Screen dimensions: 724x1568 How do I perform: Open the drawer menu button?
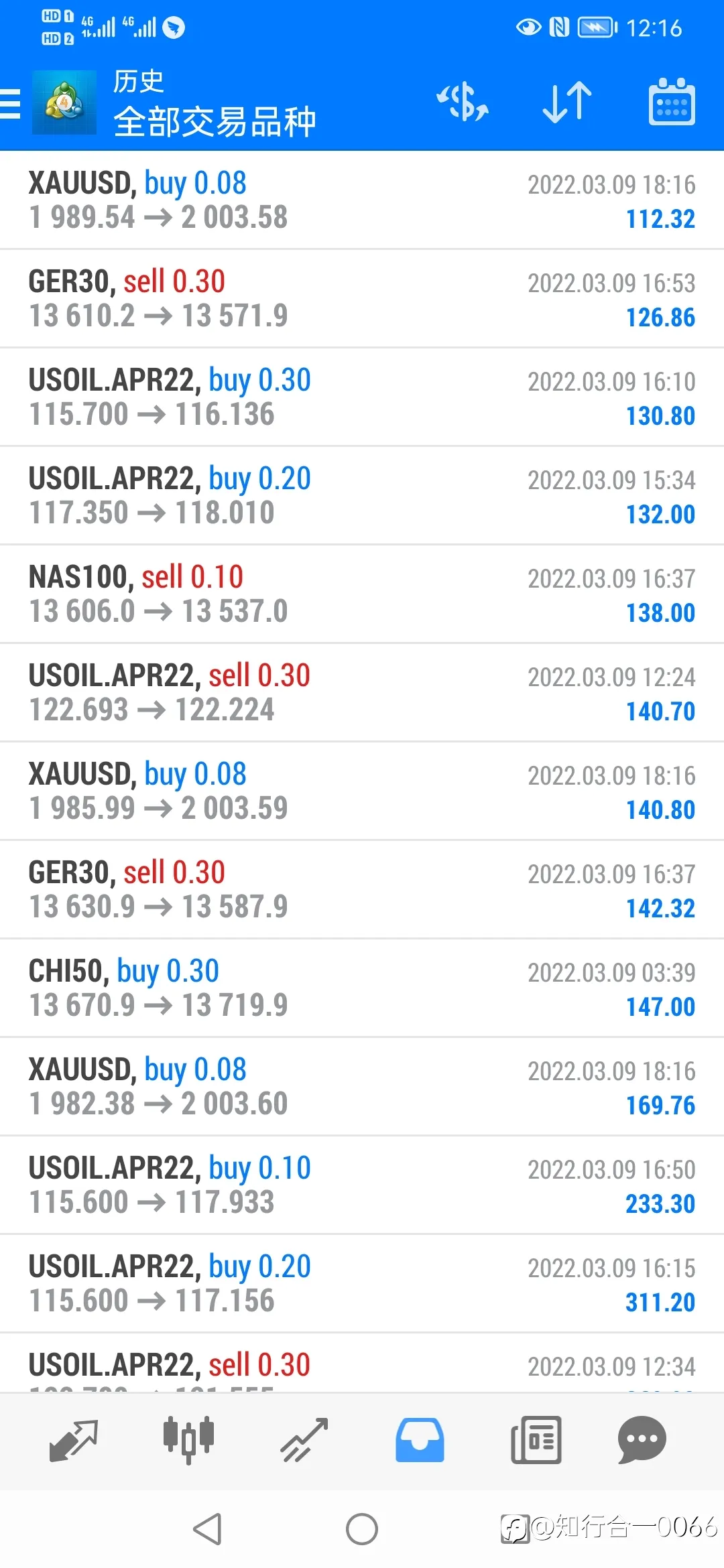[11, 104]
